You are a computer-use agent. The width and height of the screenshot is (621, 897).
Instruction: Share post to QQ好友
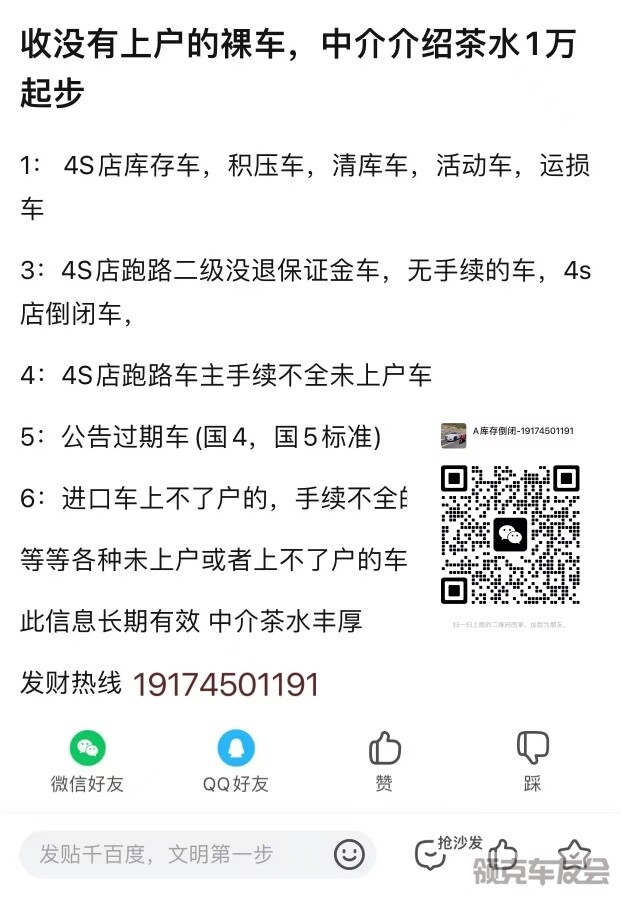236,749
